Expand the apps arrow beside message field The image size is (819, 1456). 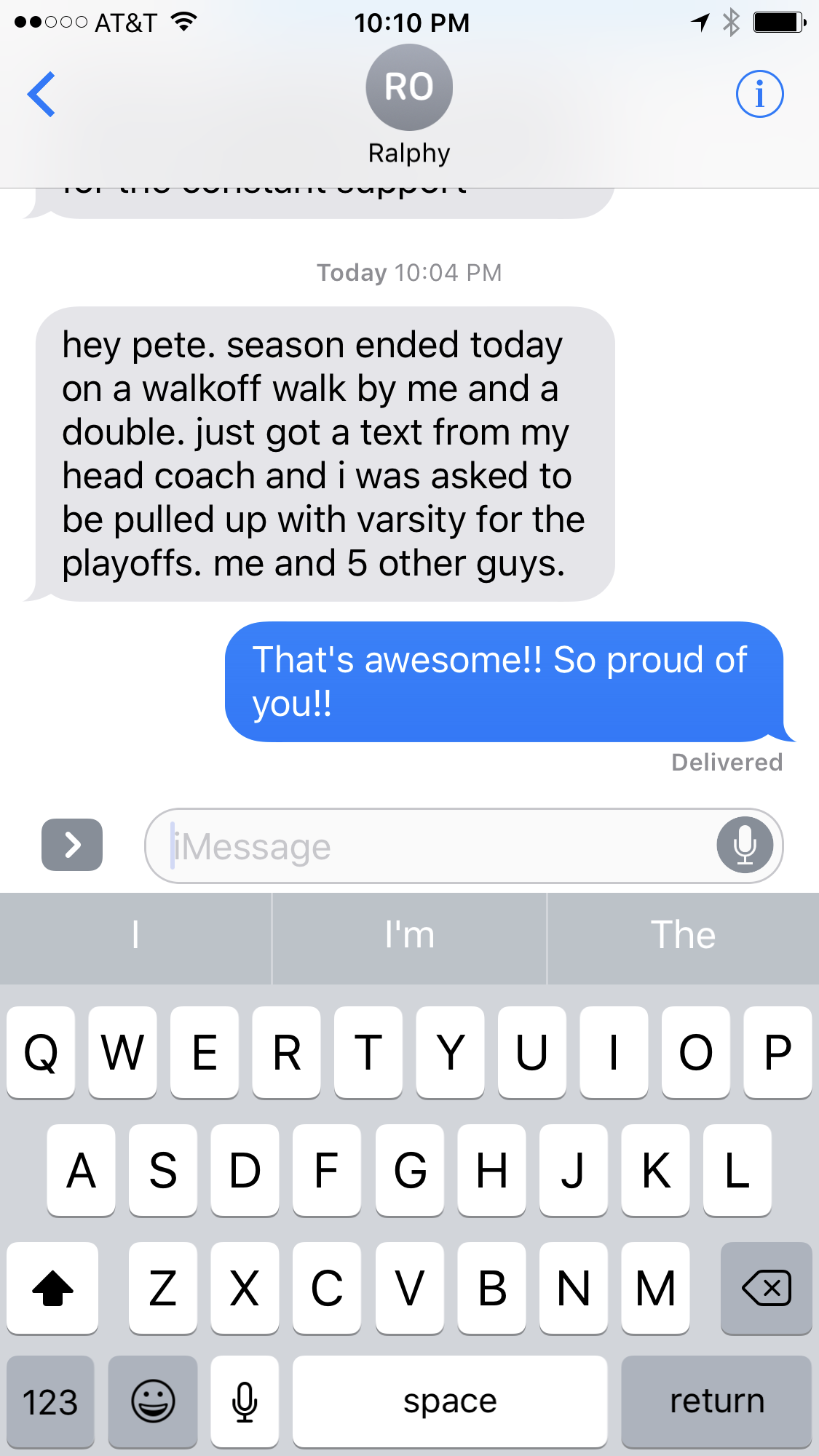pyautogui.click(x=72, y=845)
